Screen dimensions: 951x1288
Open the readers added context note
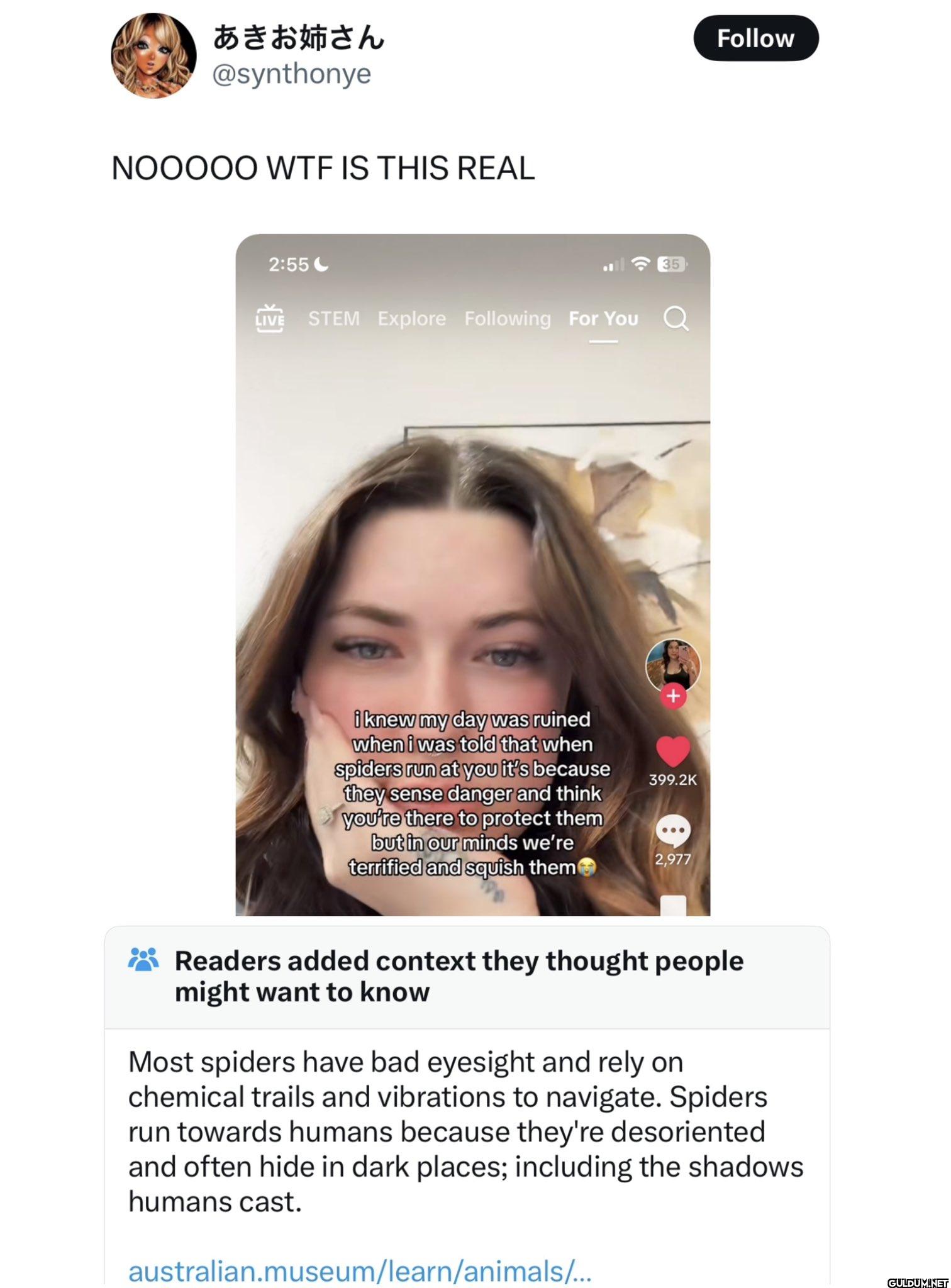coord(459,976)
